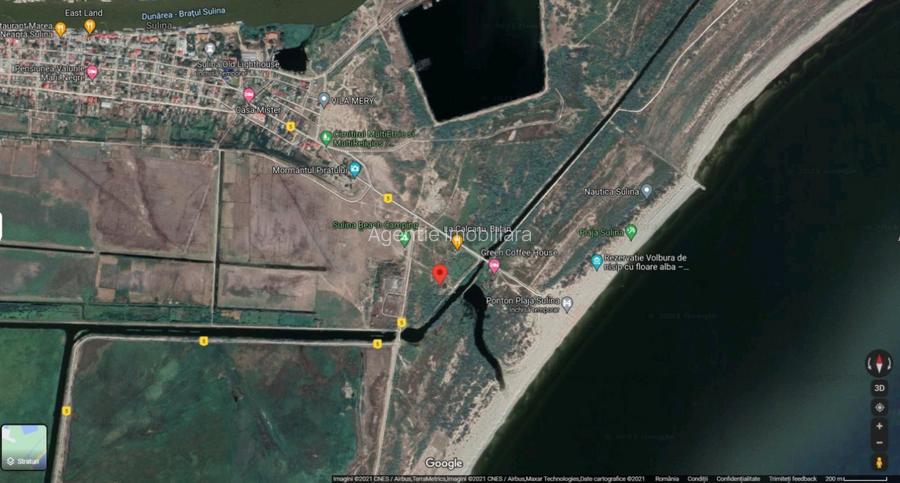900x483 pixels.
Task: Zoom in with the plus button
Action: click(x=879, y=426)
